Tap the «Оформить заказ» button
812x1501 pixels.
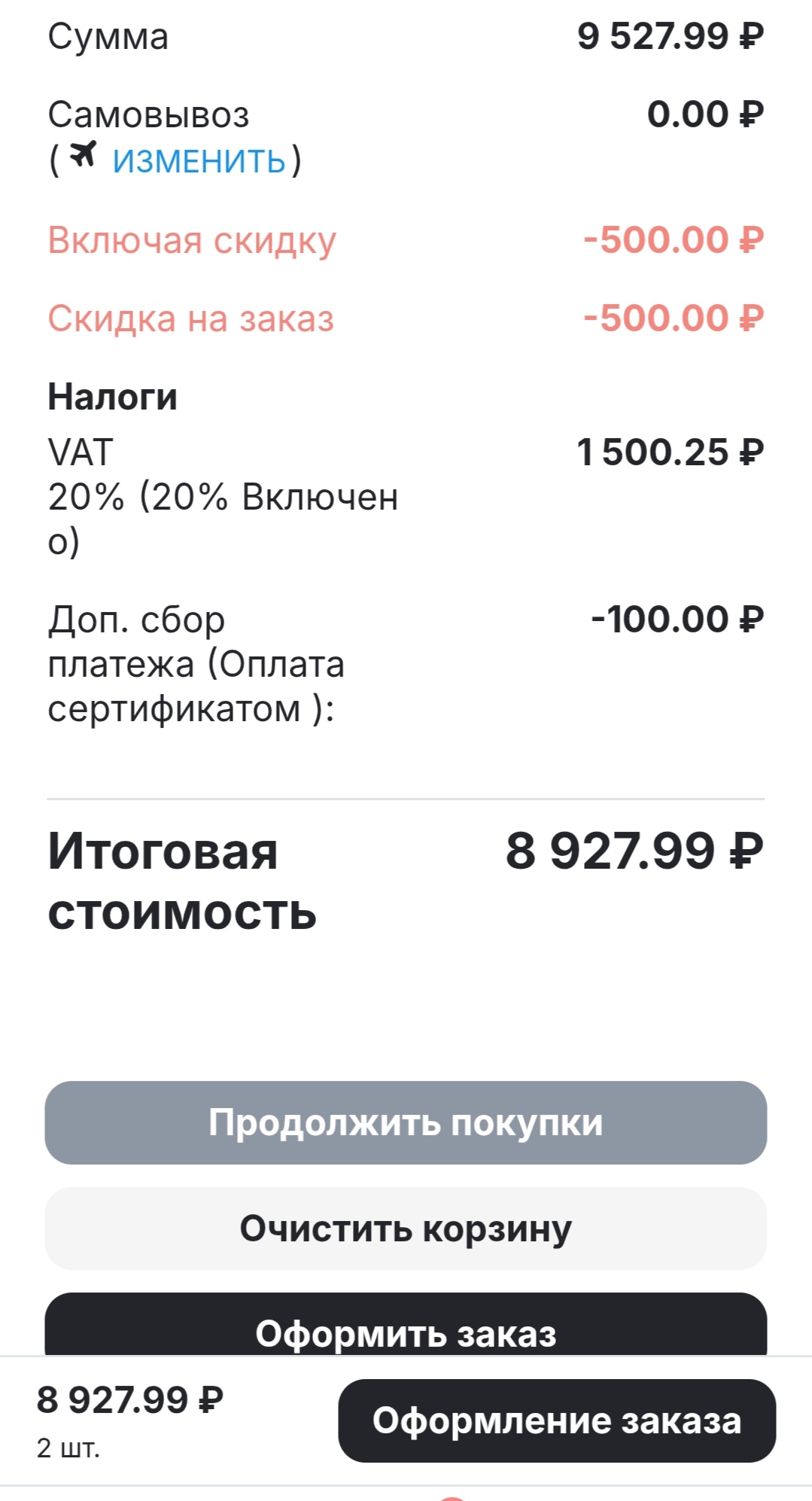[406, 1329]
